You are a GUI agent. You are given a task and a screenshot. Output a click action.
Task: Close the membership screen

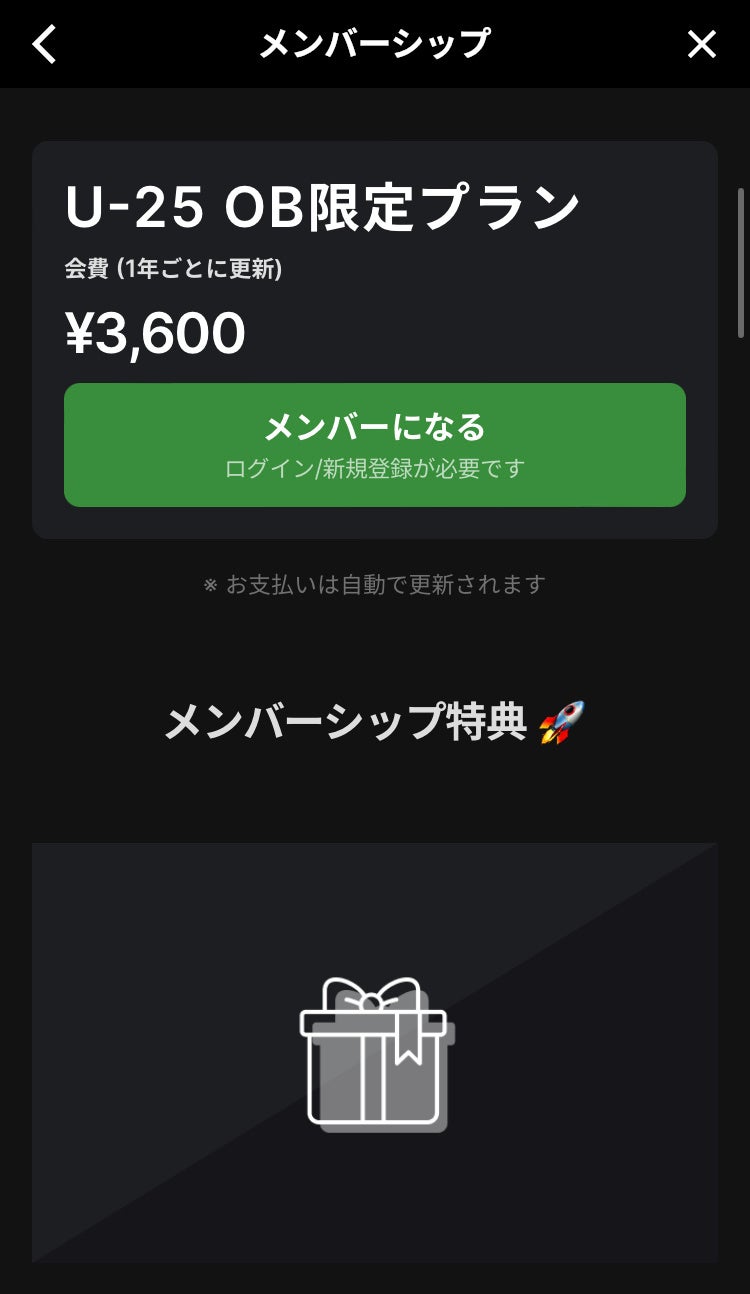702,44
